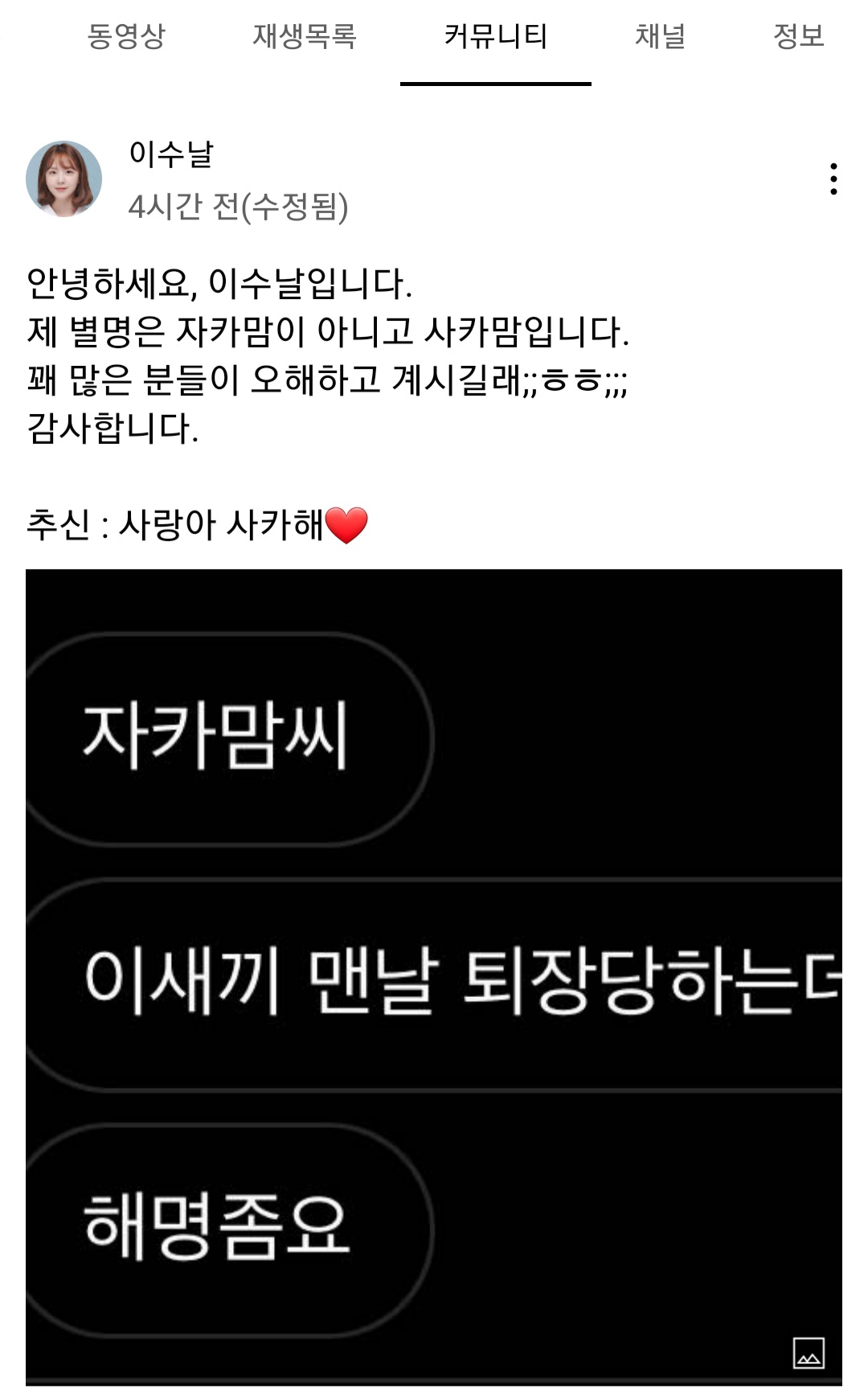
Task: Go to the 채널 tab
Action: pos(660,36)
